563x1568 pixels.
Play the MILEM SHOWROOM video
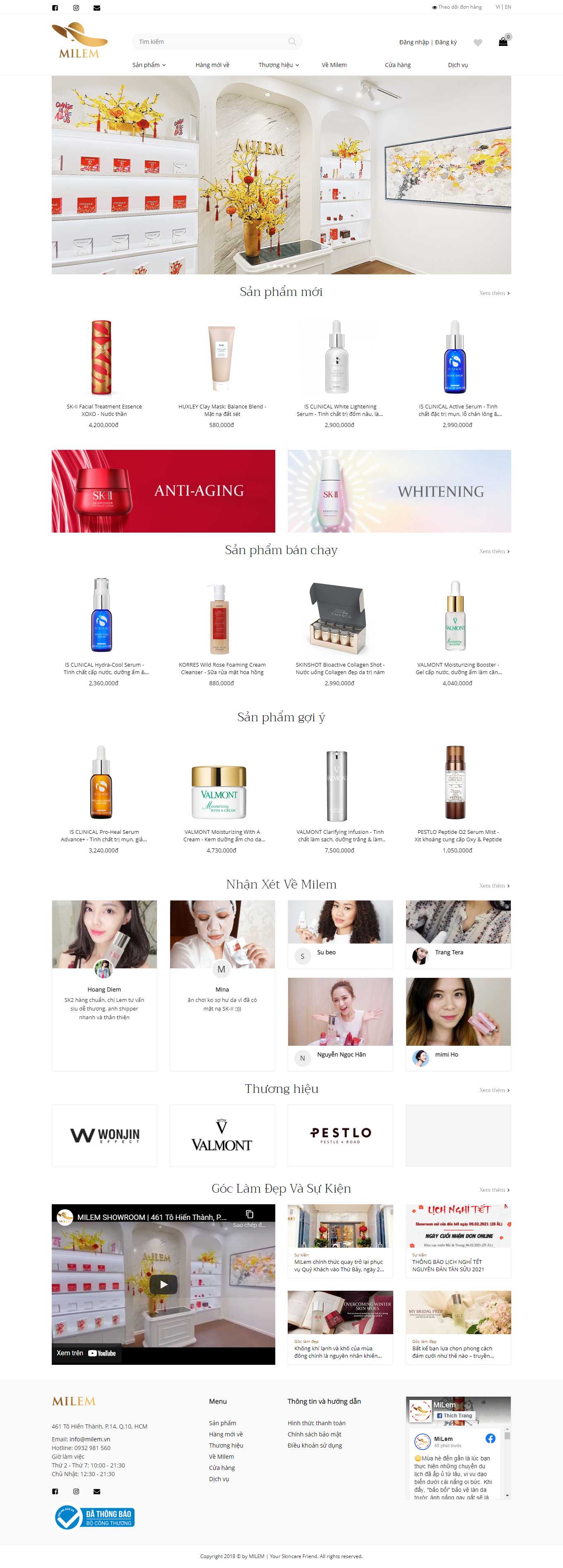[163, 1284]
